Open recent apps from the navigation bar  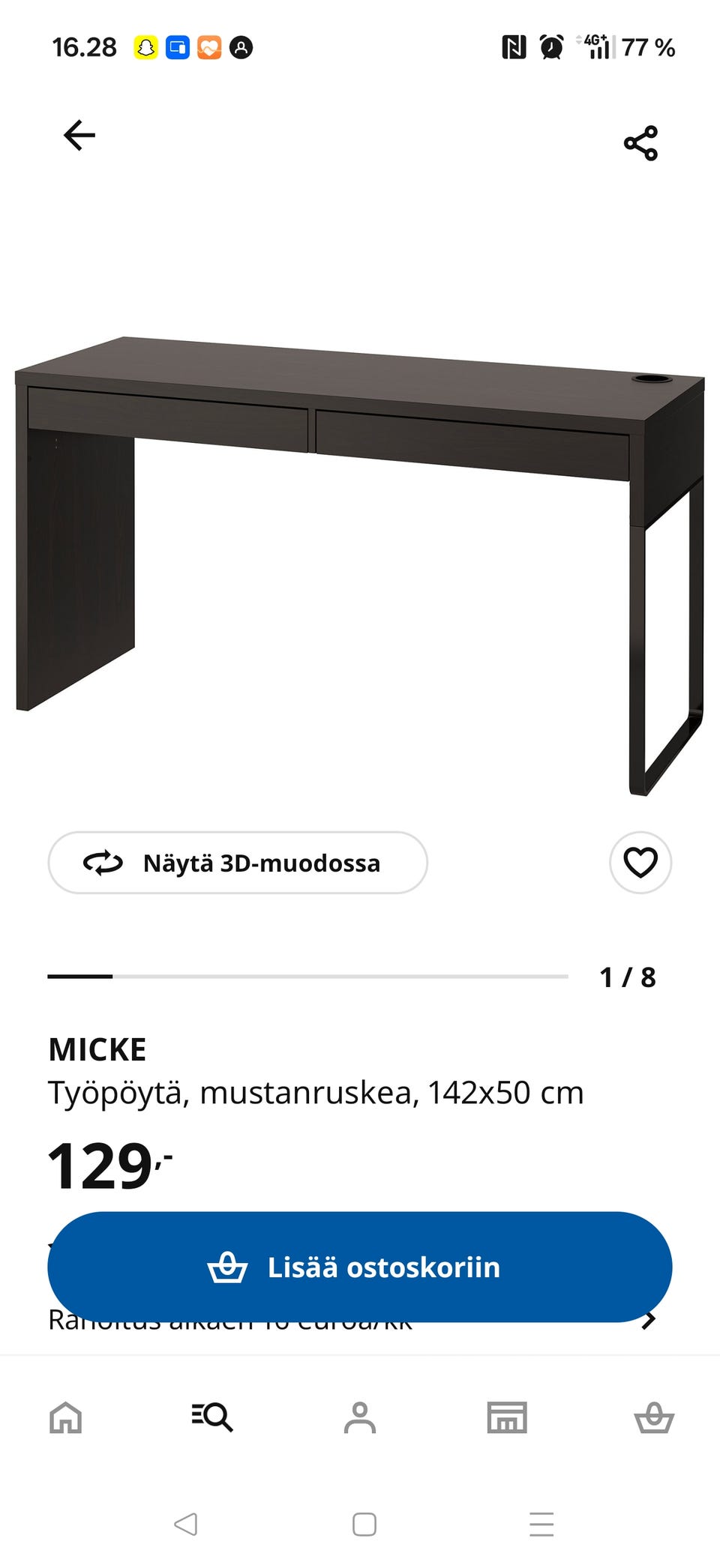(541, 1524)
